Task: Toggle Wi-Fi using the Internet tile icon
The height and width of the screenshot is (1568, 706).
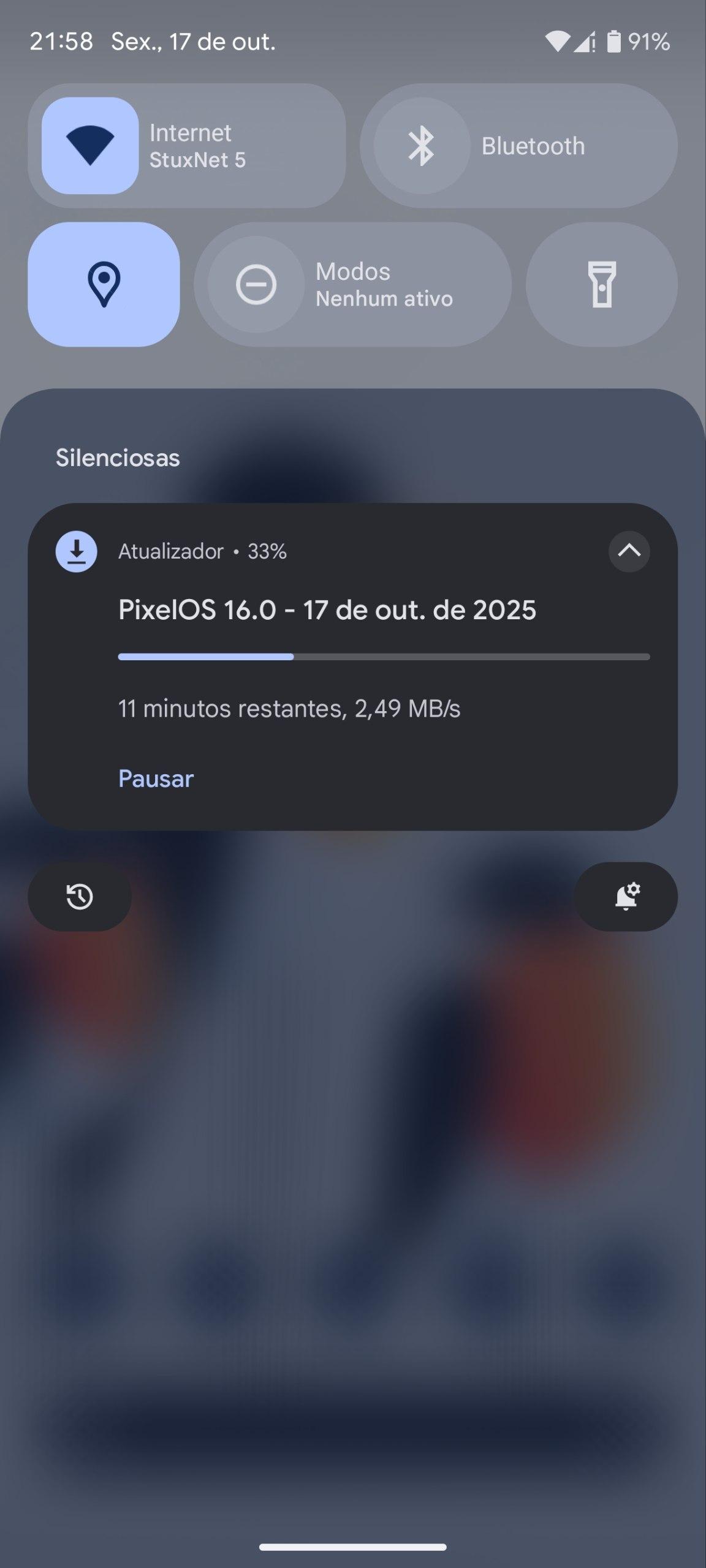Action: [90, 146]
